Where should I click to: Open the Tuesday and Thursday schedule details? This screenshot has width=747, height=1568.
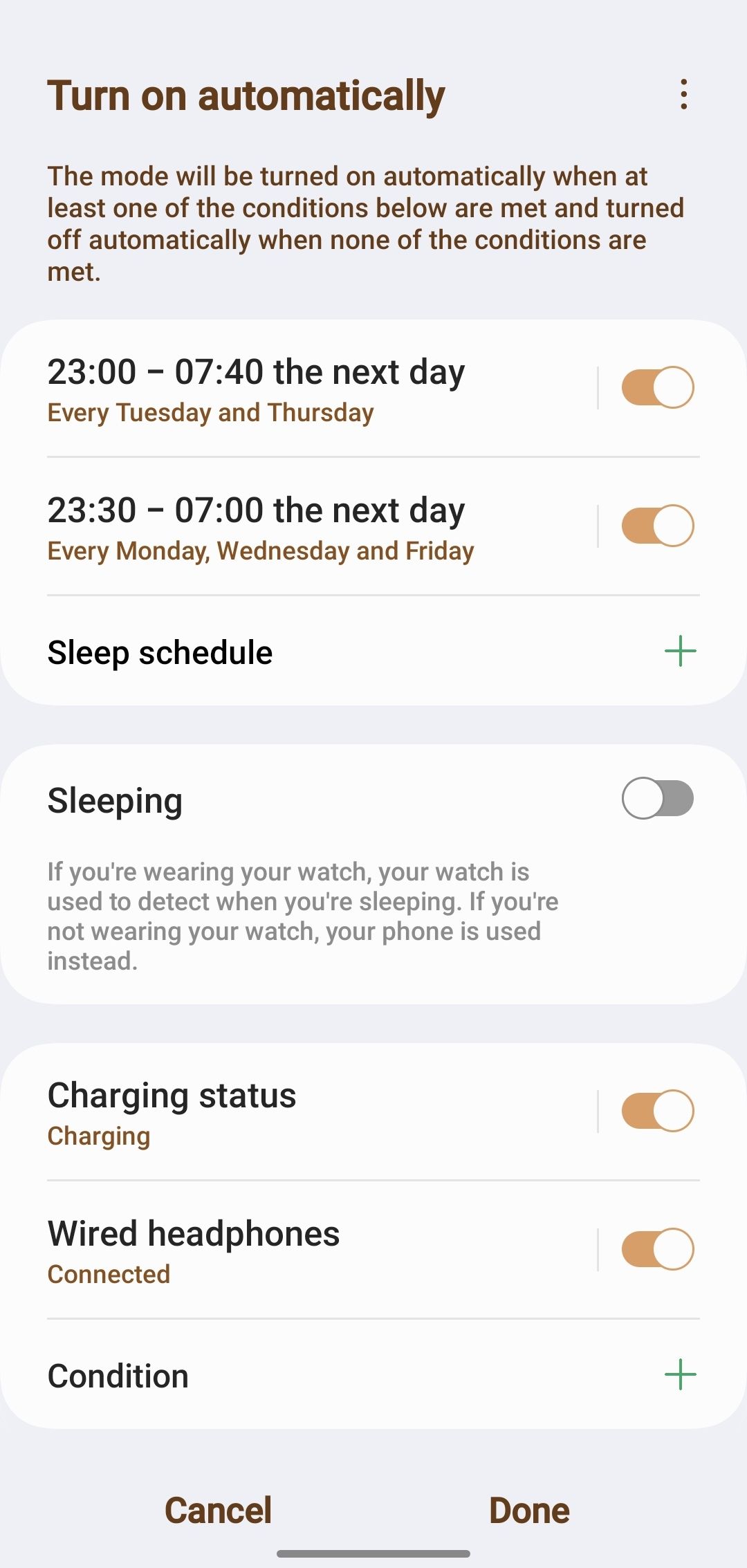click(277, 387)
